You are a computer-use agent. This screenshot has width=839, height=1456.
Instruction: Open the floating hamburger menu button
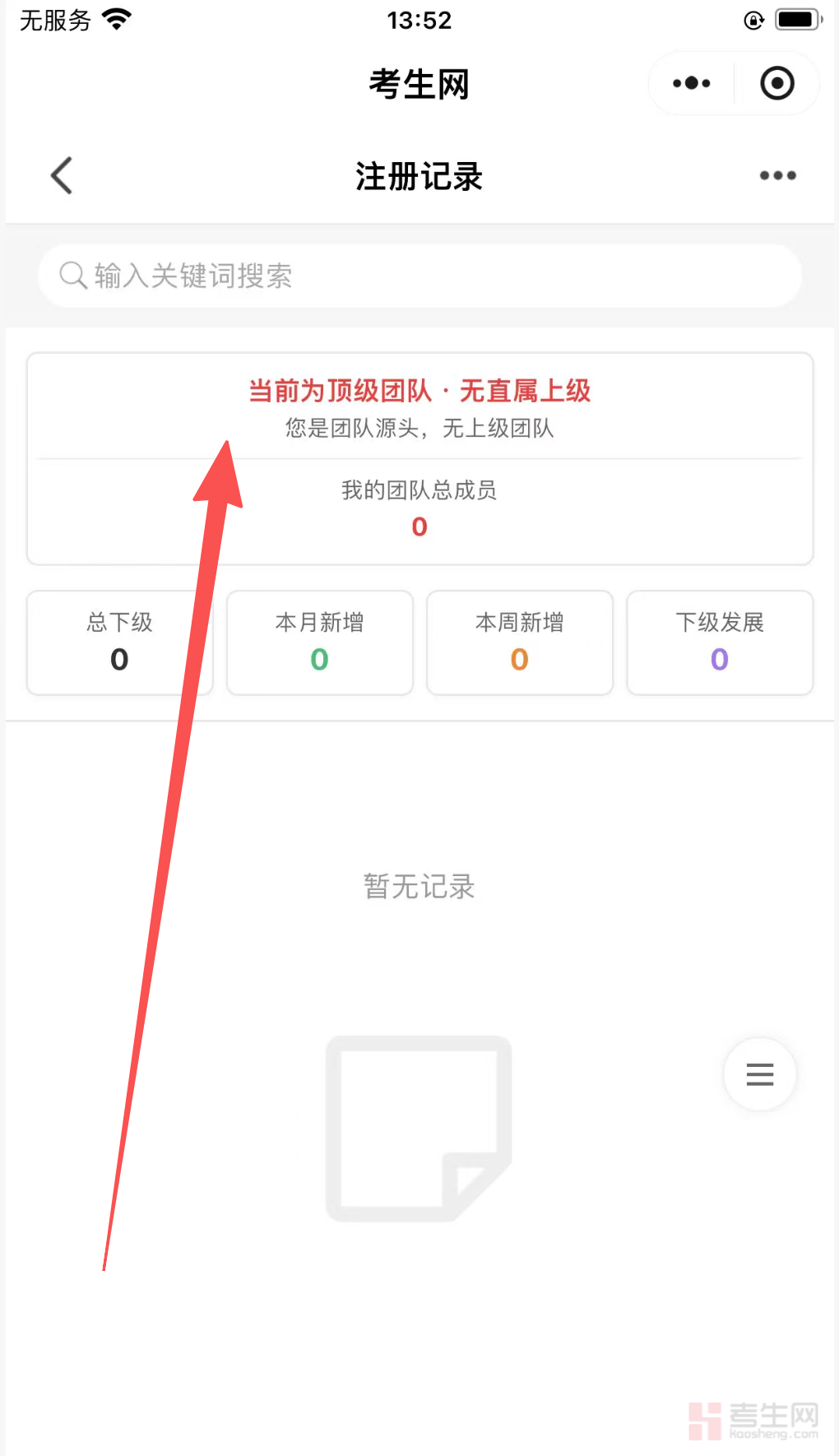[759, 1074]
